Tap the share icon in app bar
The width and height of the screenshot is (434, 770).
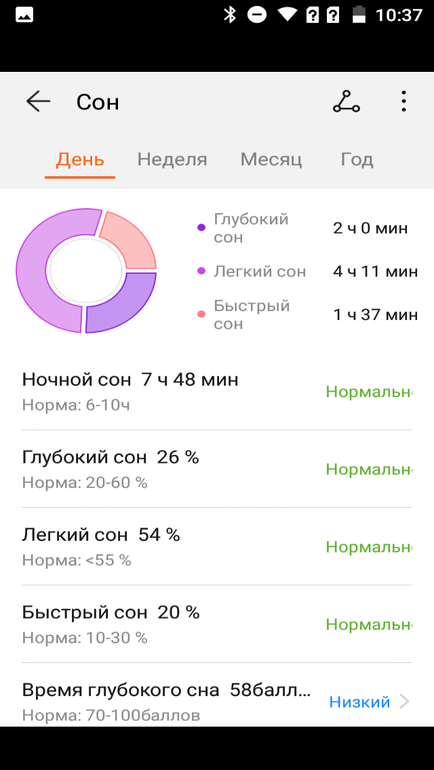click(347, 102)
